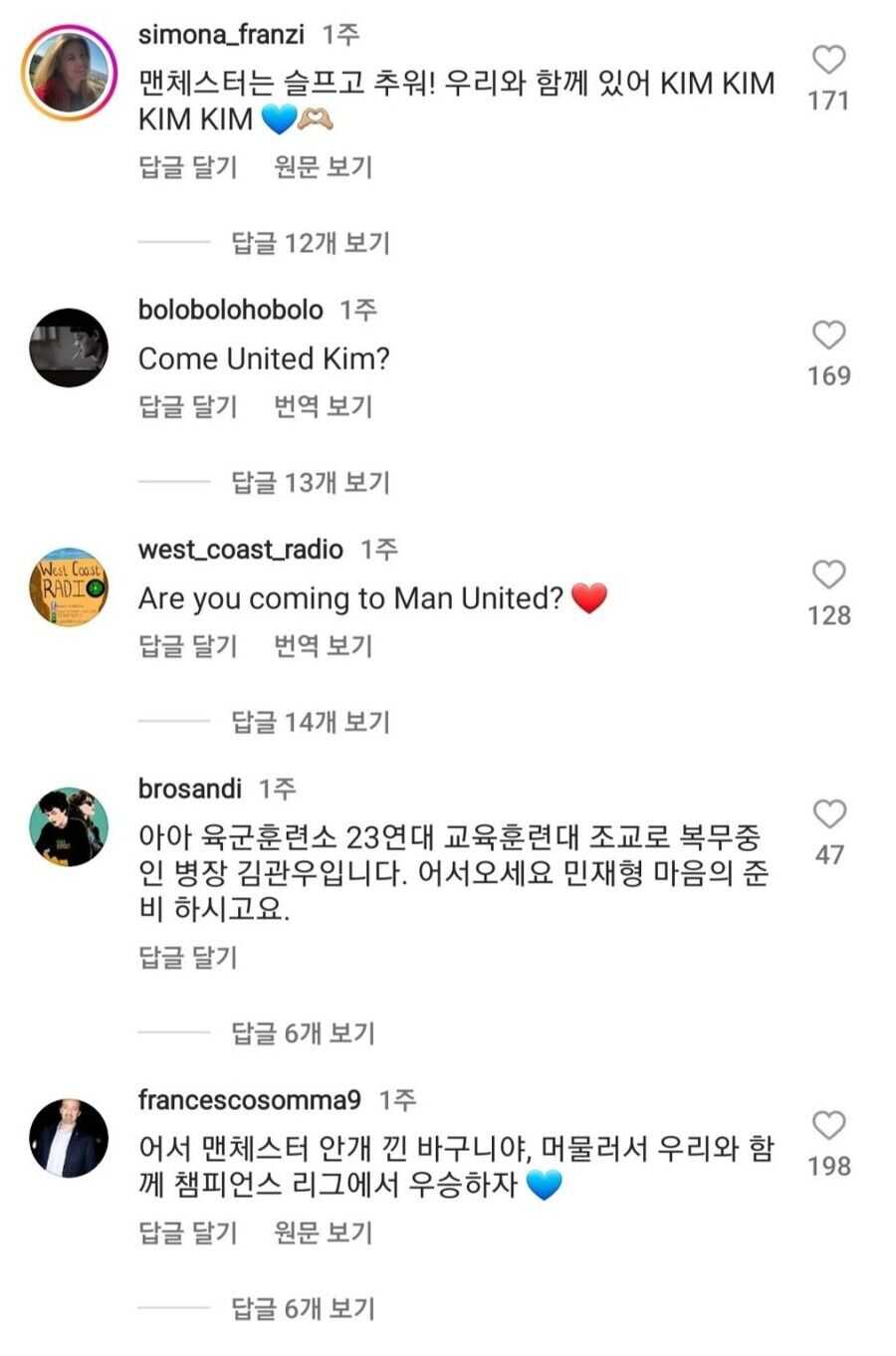This screenshot has width=896, height=1356.
Task: Reply to brosandi's comment
Action: tap(187, 957)
